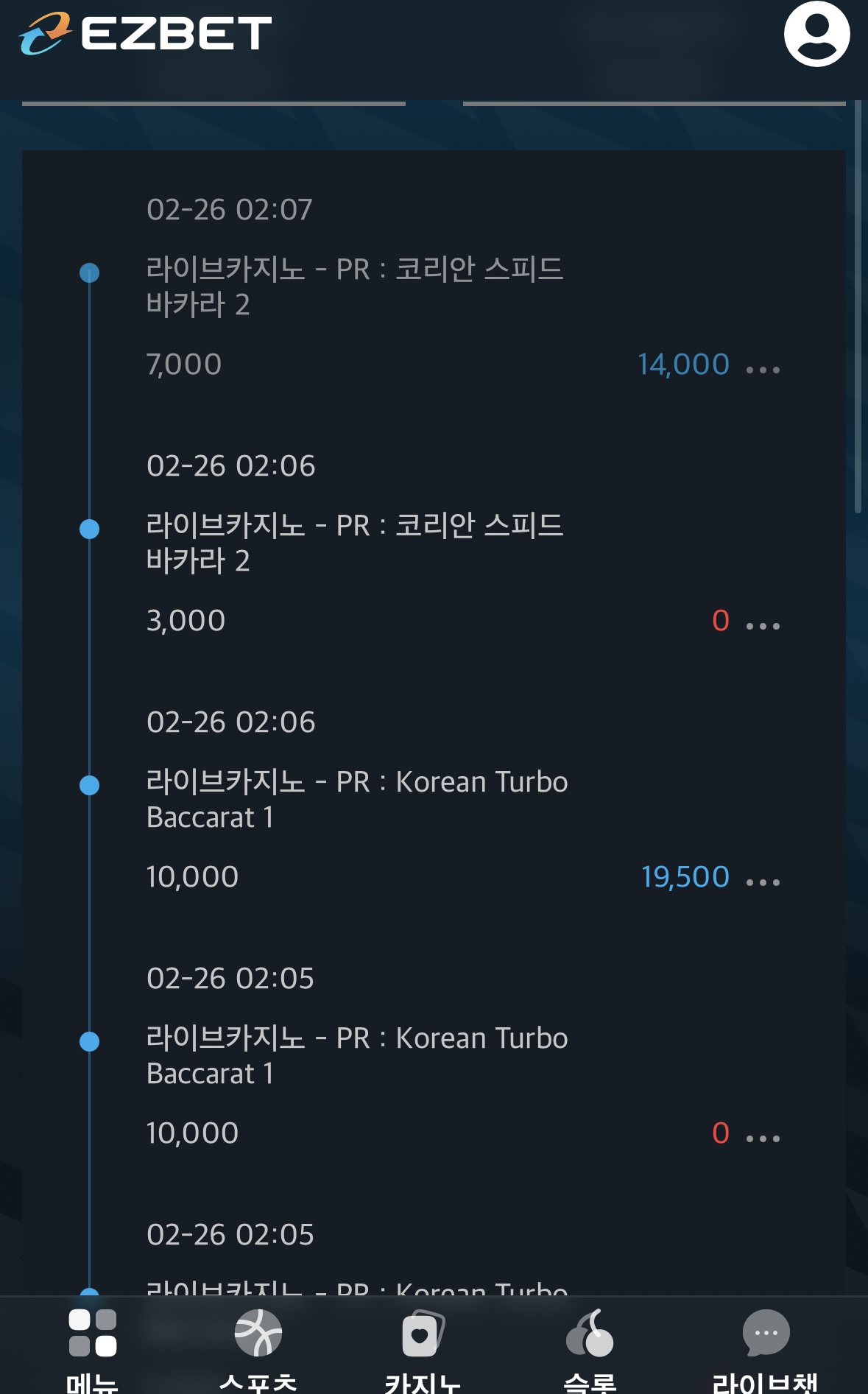Show more options for the 3,000 bet
The image size is (868, 1394).
[x=763, y=625]
